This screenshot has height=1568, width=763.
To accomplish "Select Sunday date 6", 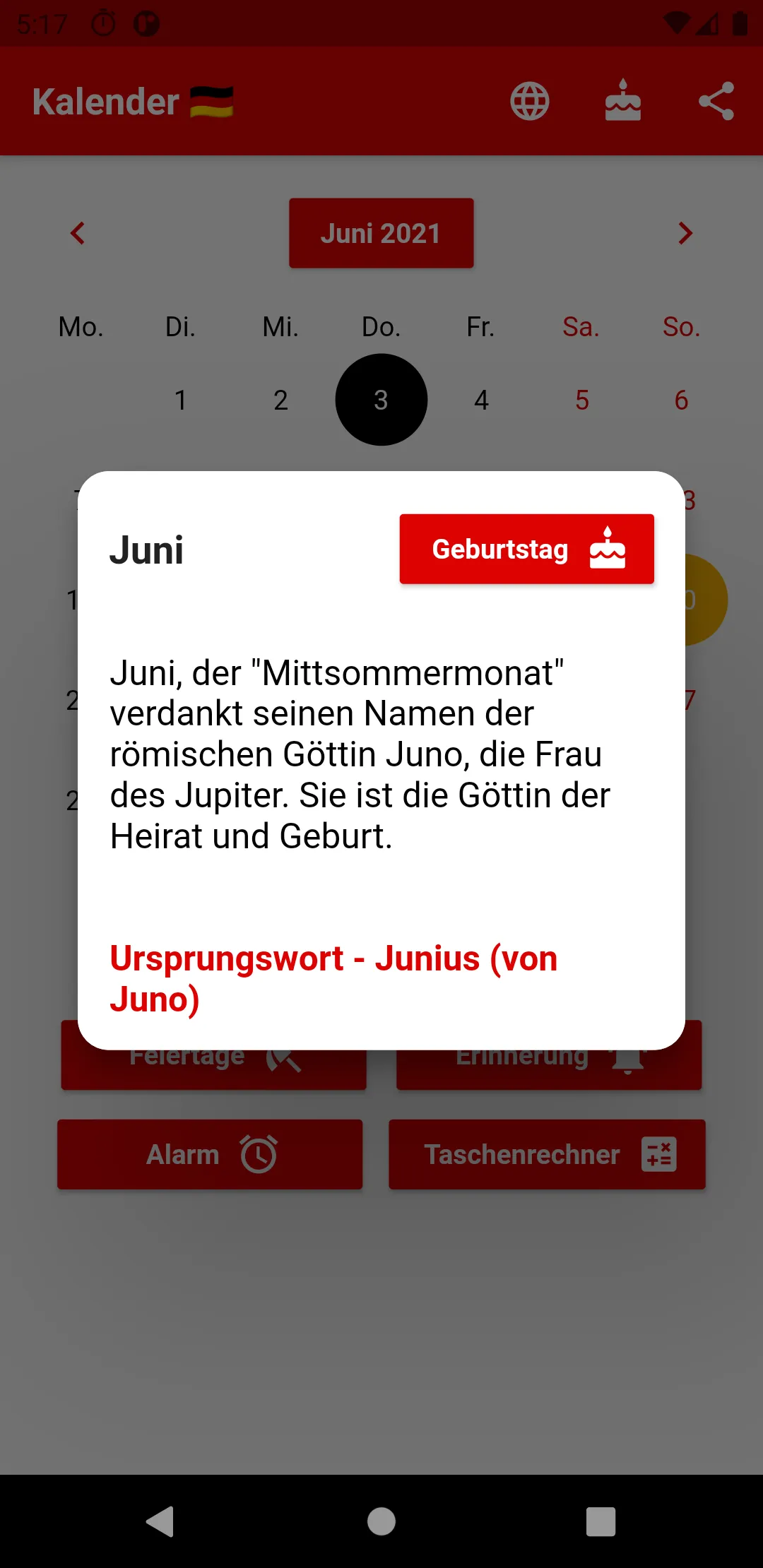I will pos(681,400).
